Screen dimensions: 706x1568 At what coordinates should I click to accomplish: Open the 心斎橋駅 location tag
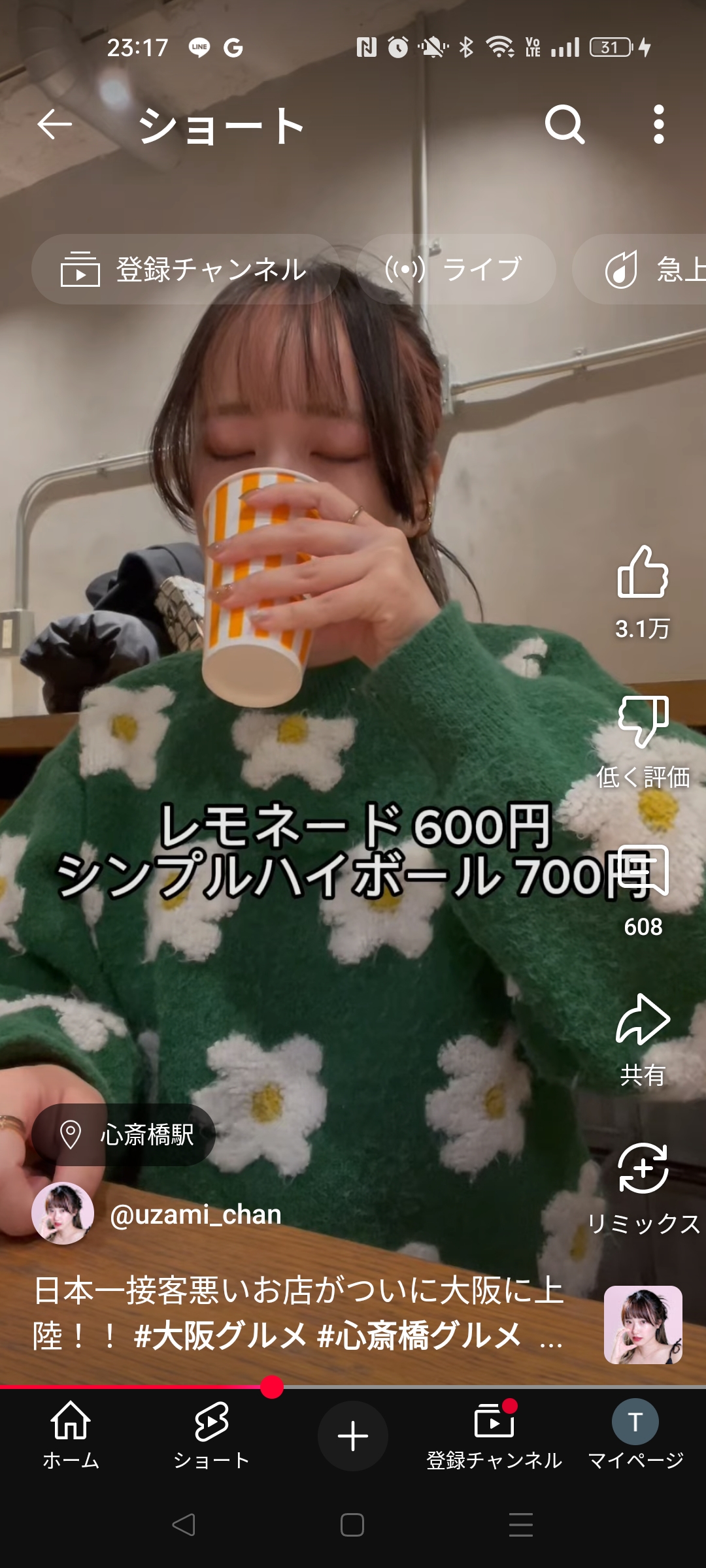tap(124, 1135)
